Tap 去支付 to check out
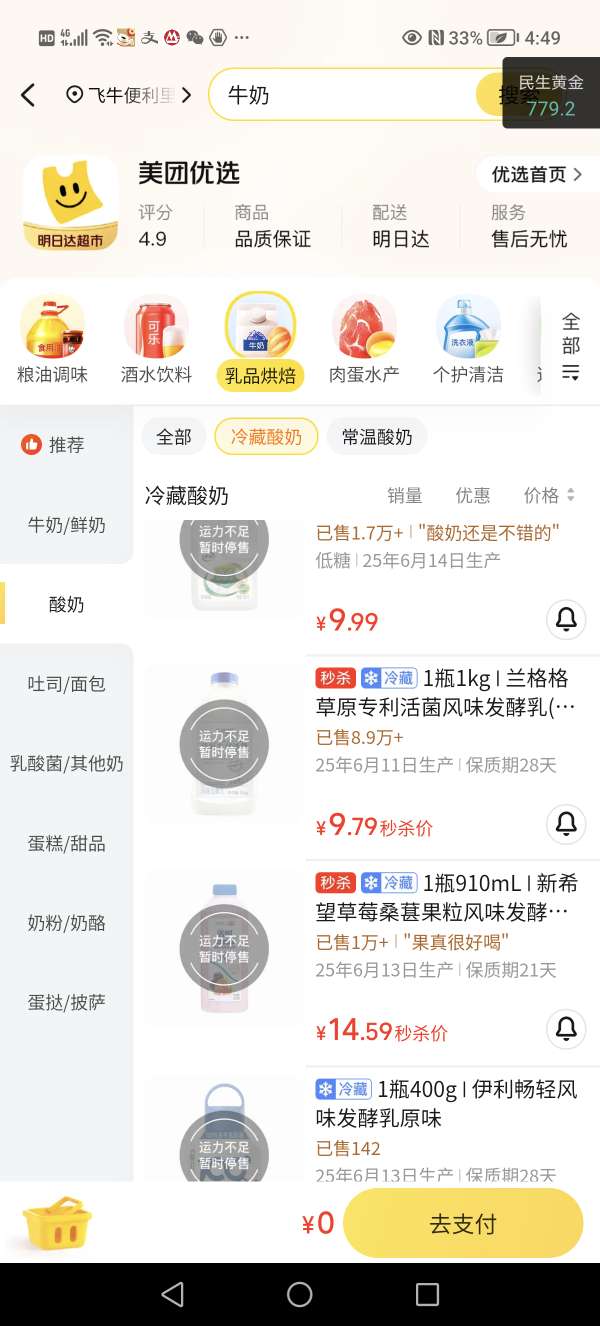This screenshot has height=1326, width=600. [462, 1223]
